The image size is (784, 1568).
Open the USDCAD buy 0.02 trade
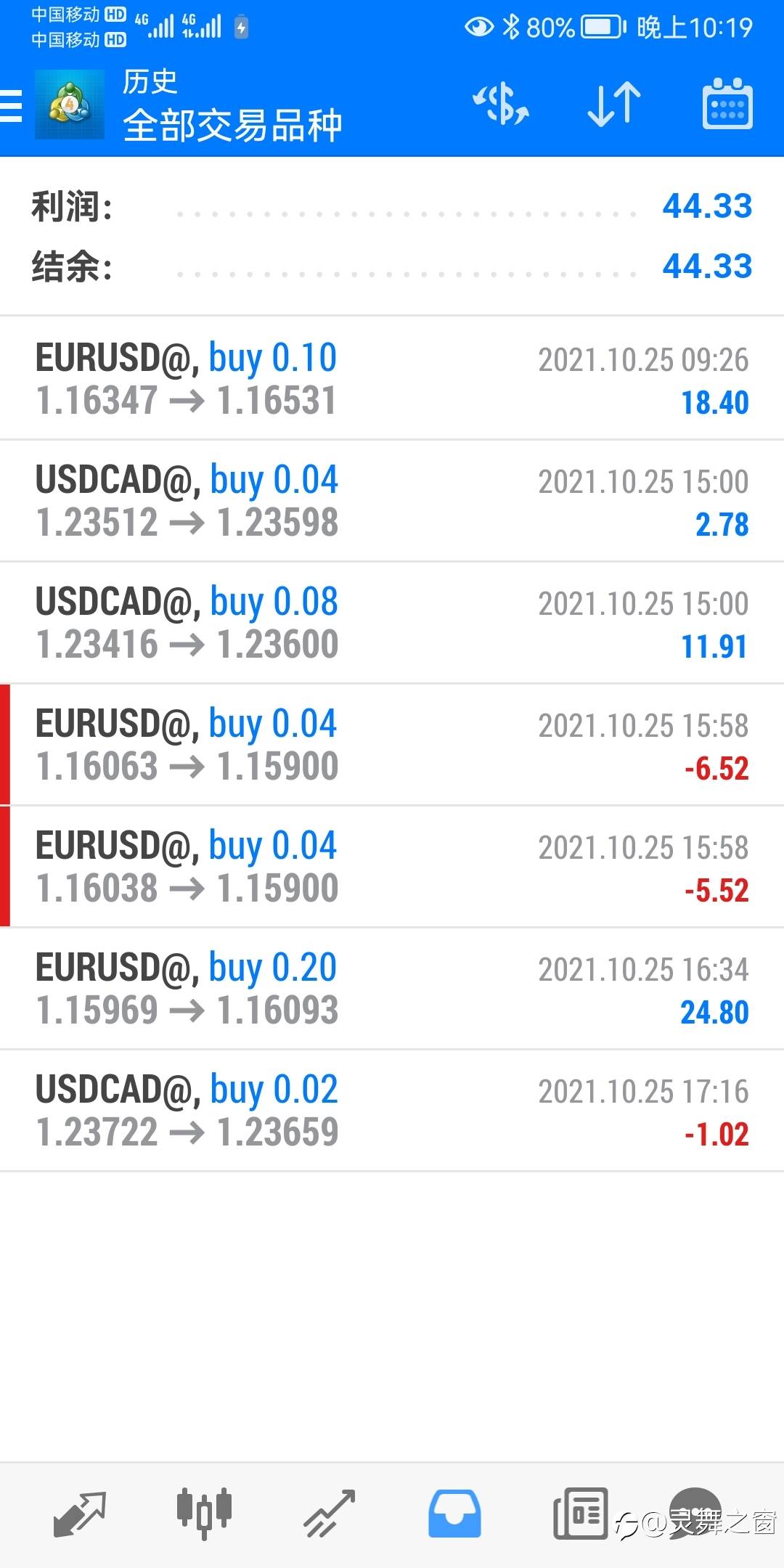click(392, 1110)
